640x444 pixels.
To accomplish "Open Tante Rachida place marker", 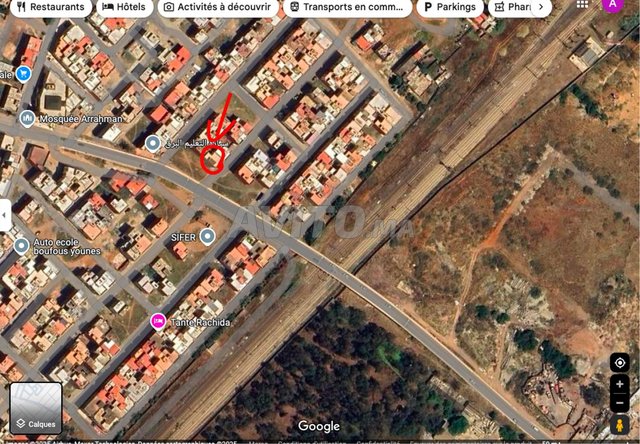I will coord(157,321).
